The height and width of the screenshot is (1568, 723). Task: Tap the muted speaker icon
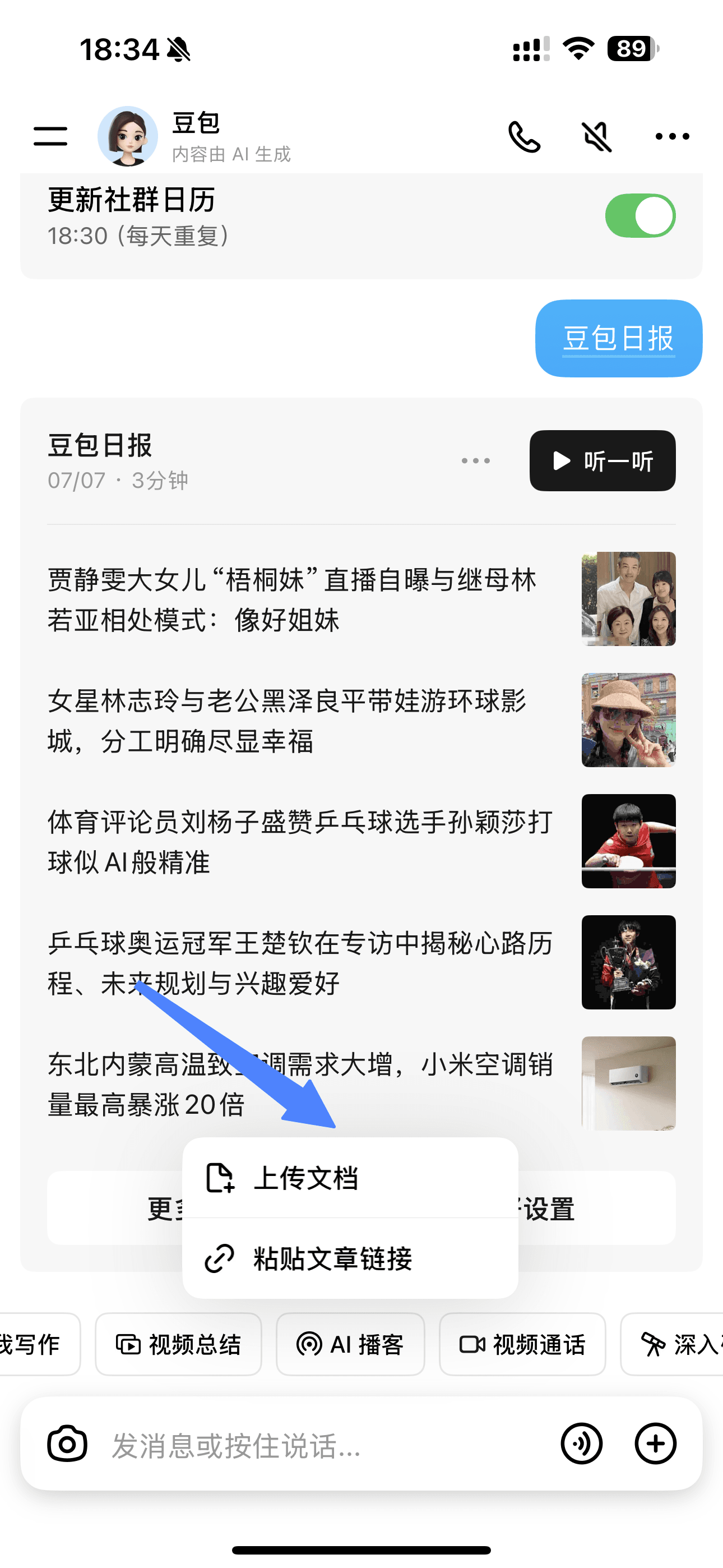coord(597,136)
